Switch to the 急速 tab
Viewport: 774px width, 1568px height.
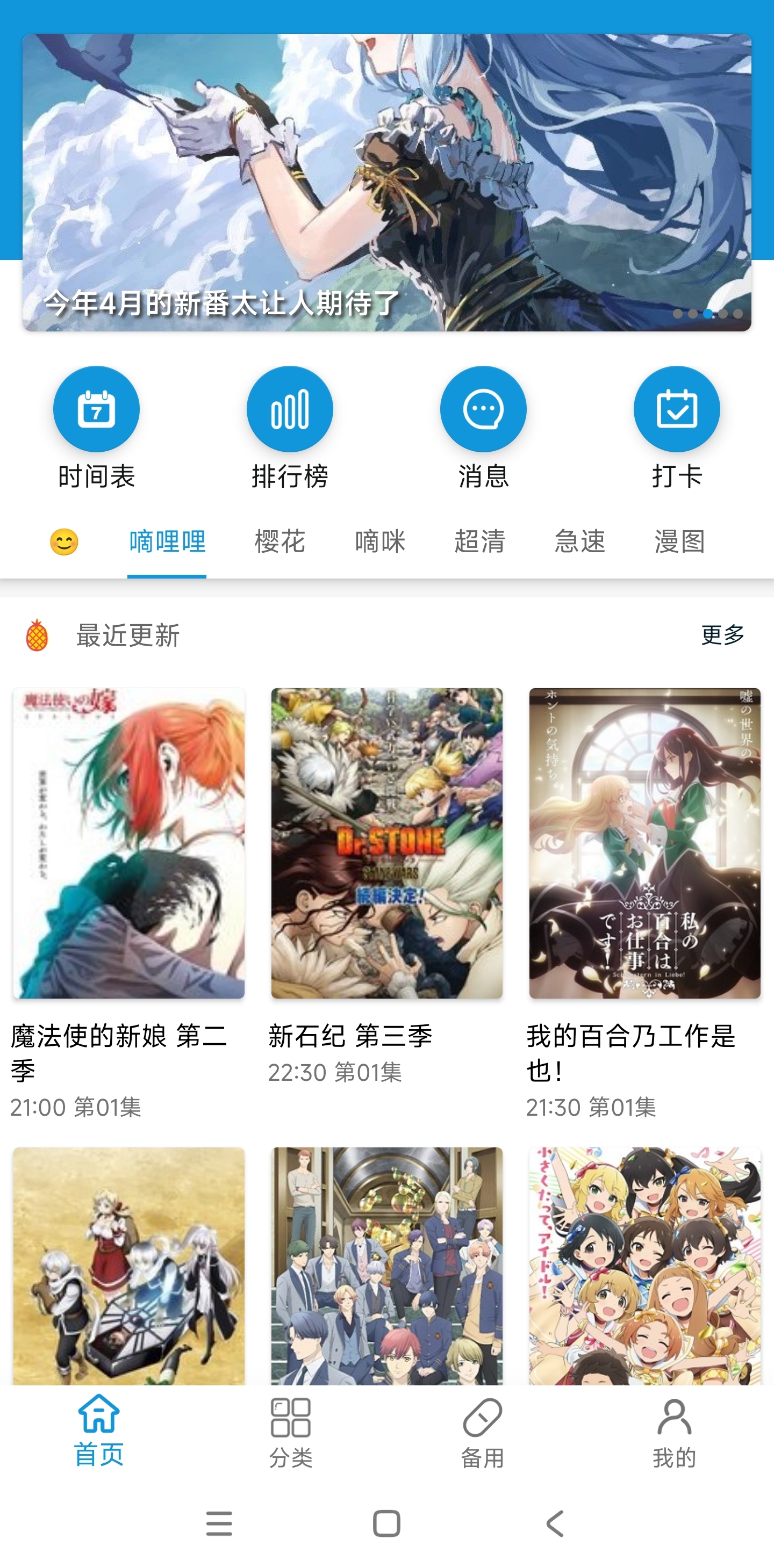580,542
